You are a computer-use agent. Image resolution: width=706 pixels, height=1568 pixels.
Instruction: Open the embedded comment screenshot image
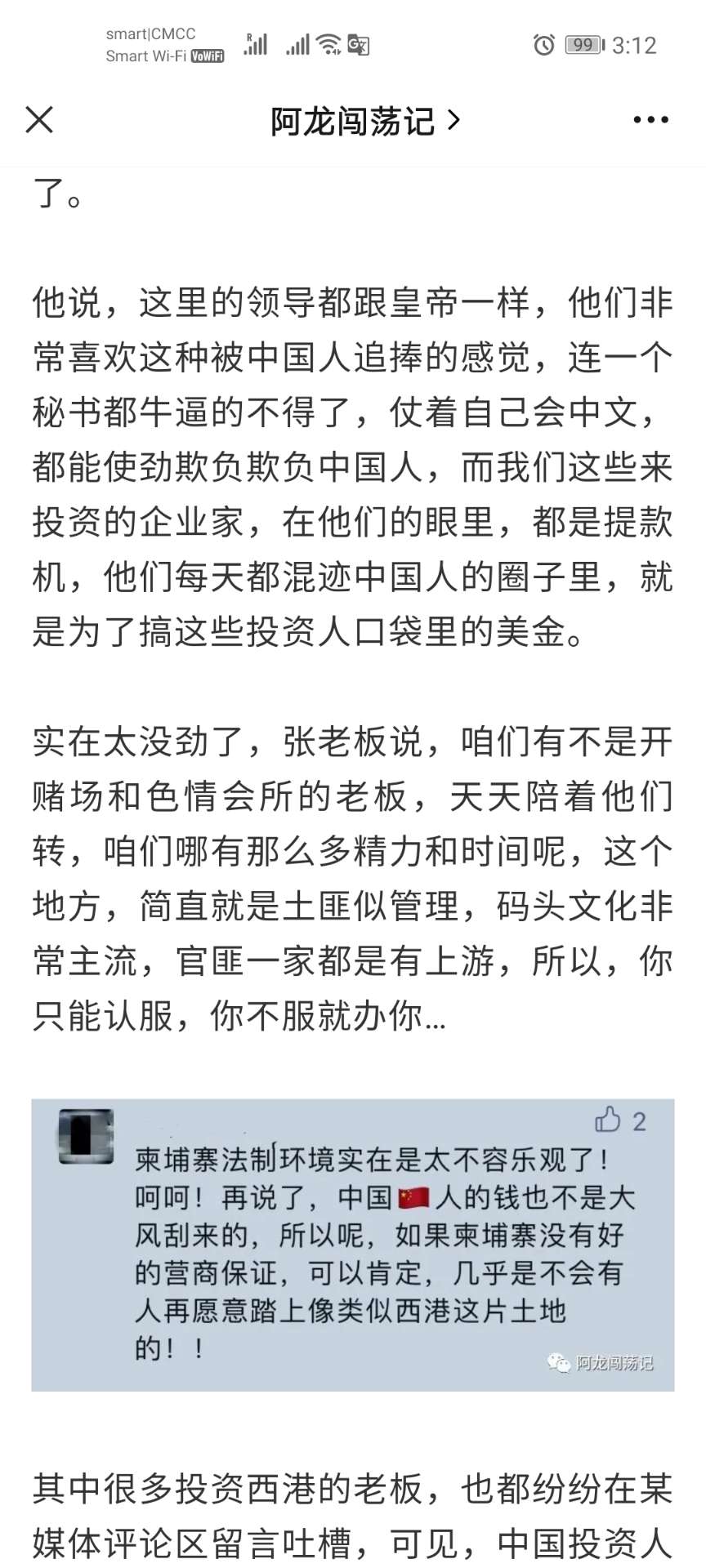(x=353, y=1245)
